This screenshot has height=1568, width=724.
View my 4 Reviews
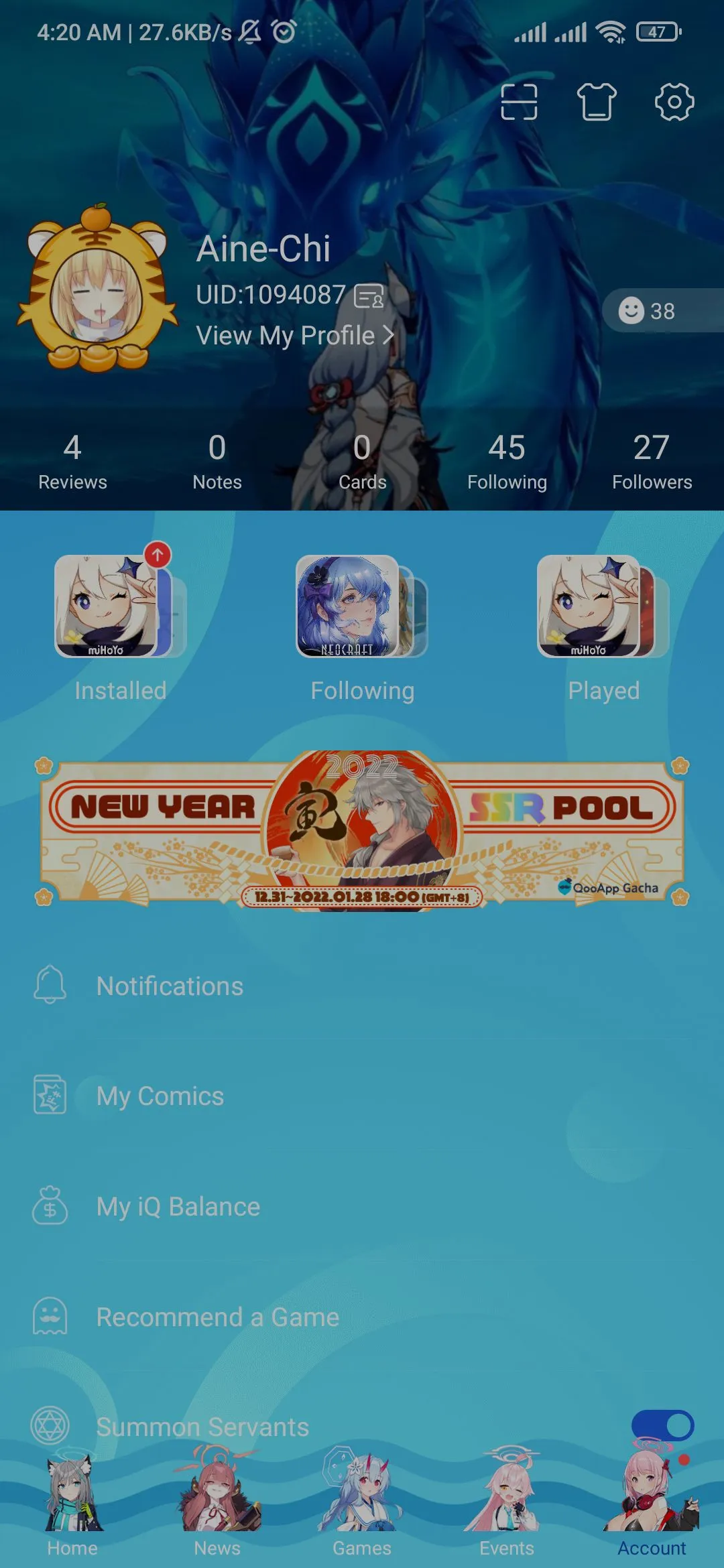[72, 461]
